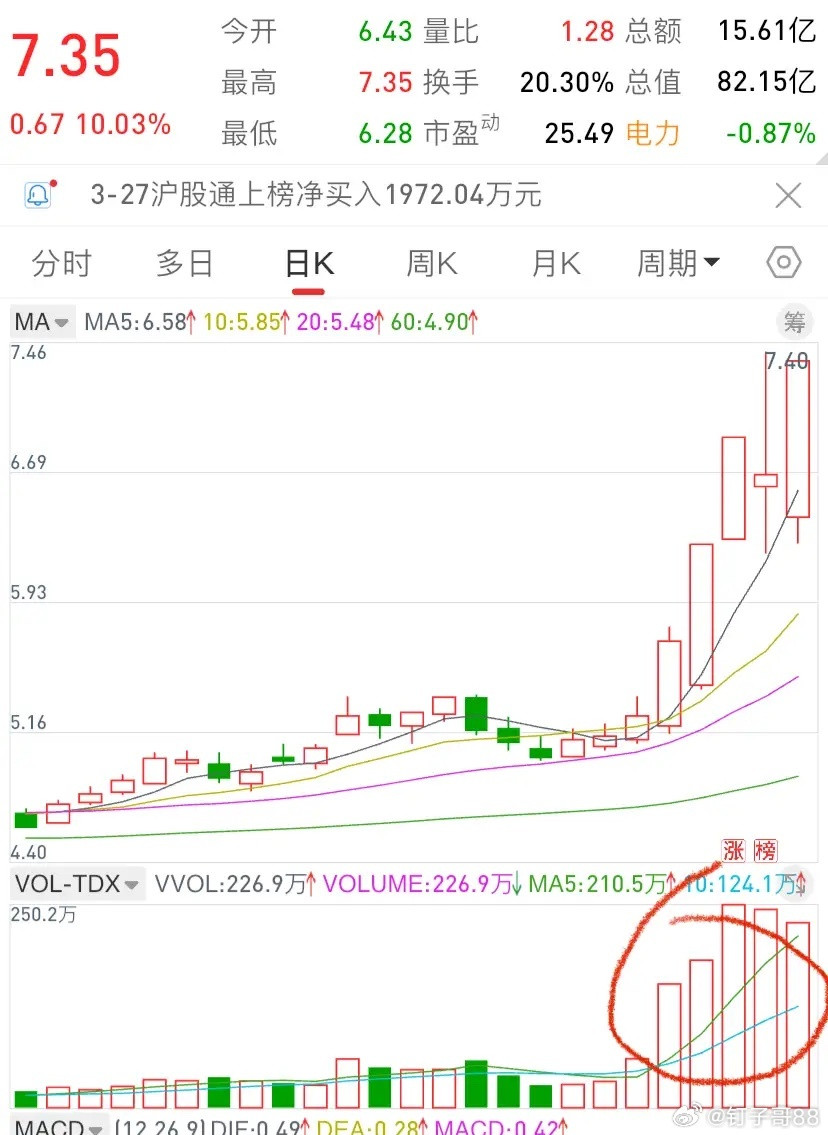Switch to the 月K monthly chart tab
Viewport: 828px width, 1135px height.
[x=553, y=262]
